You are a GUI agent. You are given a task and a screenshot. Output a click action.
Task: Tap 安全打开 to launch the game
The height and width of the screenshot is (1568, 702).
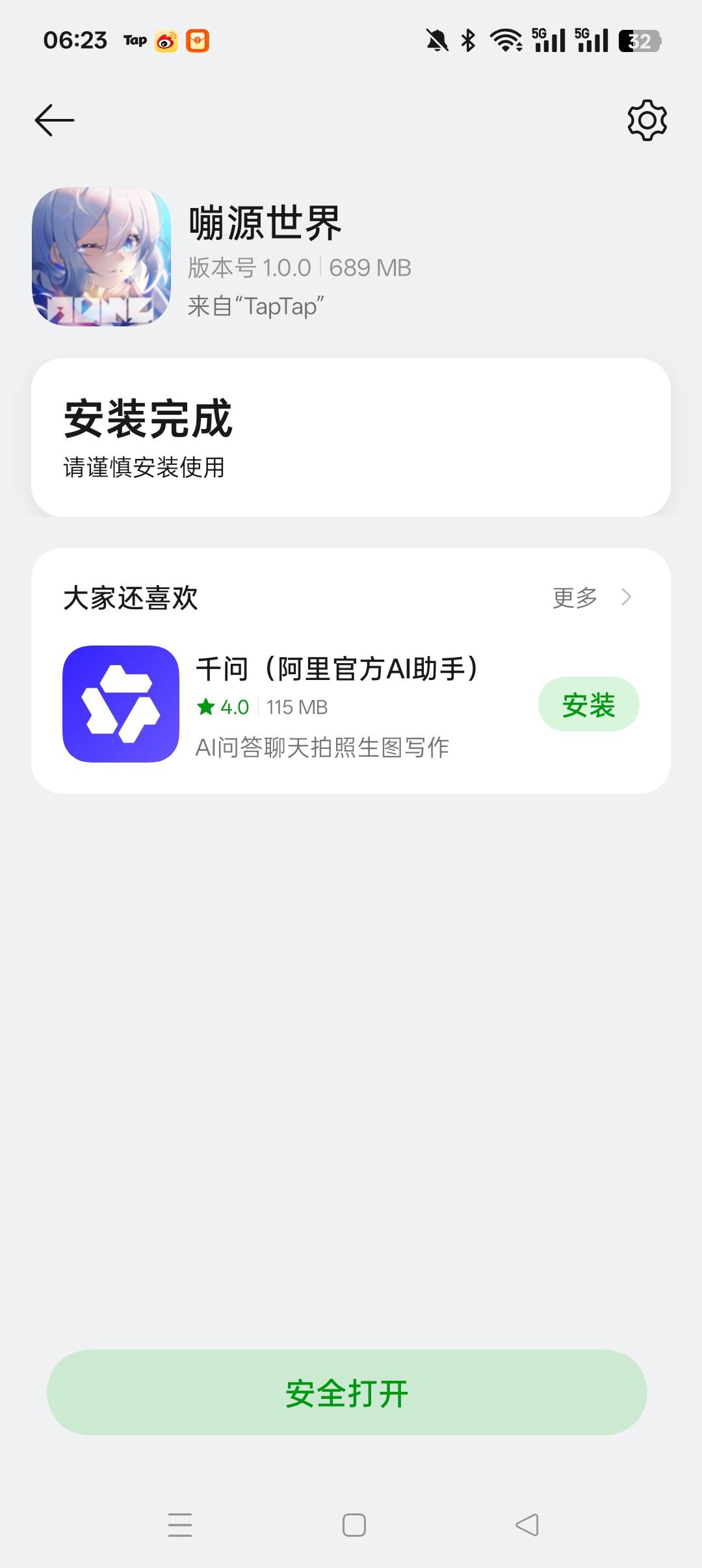[x=347, y=1392]
